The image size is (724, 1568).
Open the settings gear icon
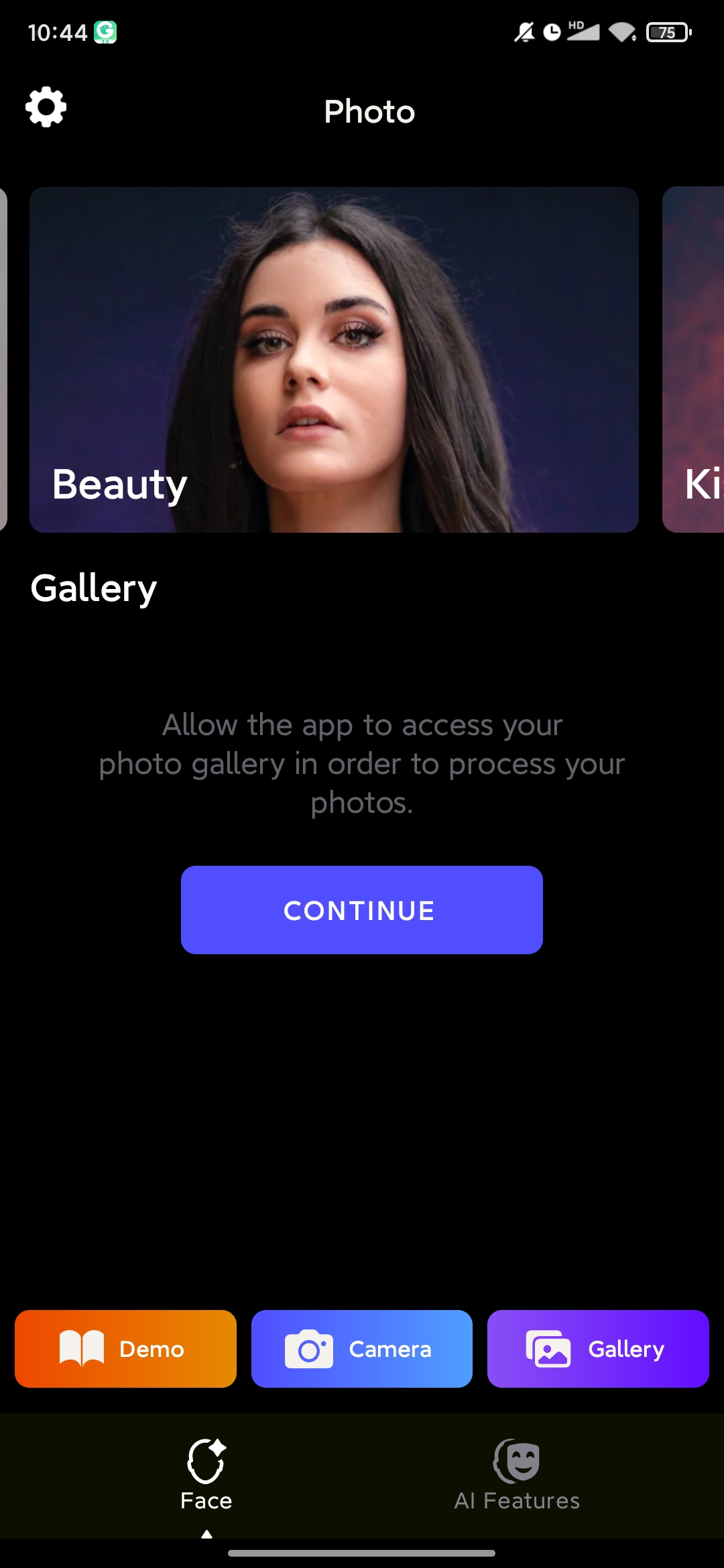[x=46, y=107]
